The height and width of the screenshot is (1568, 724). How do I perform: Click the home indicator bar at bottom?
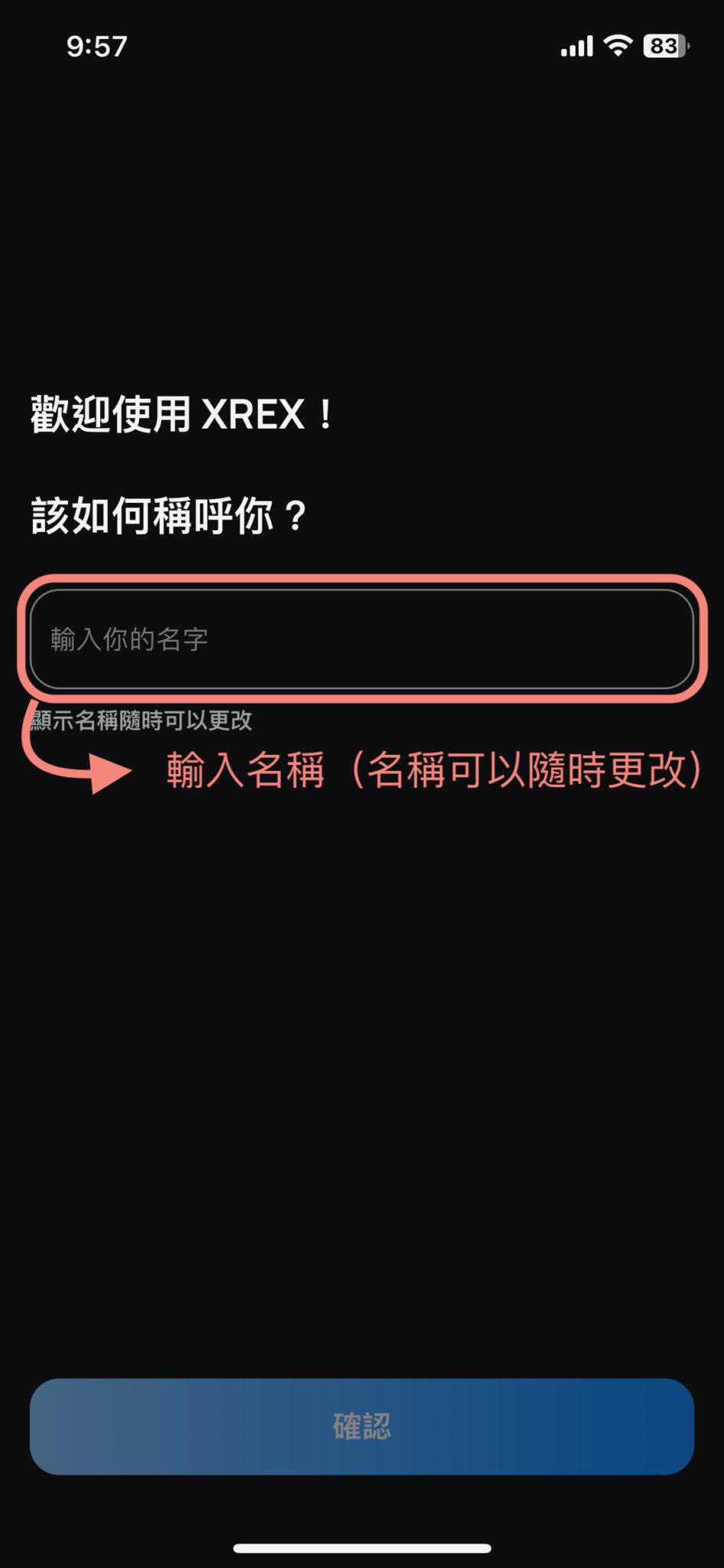(x=362, y=1547)
